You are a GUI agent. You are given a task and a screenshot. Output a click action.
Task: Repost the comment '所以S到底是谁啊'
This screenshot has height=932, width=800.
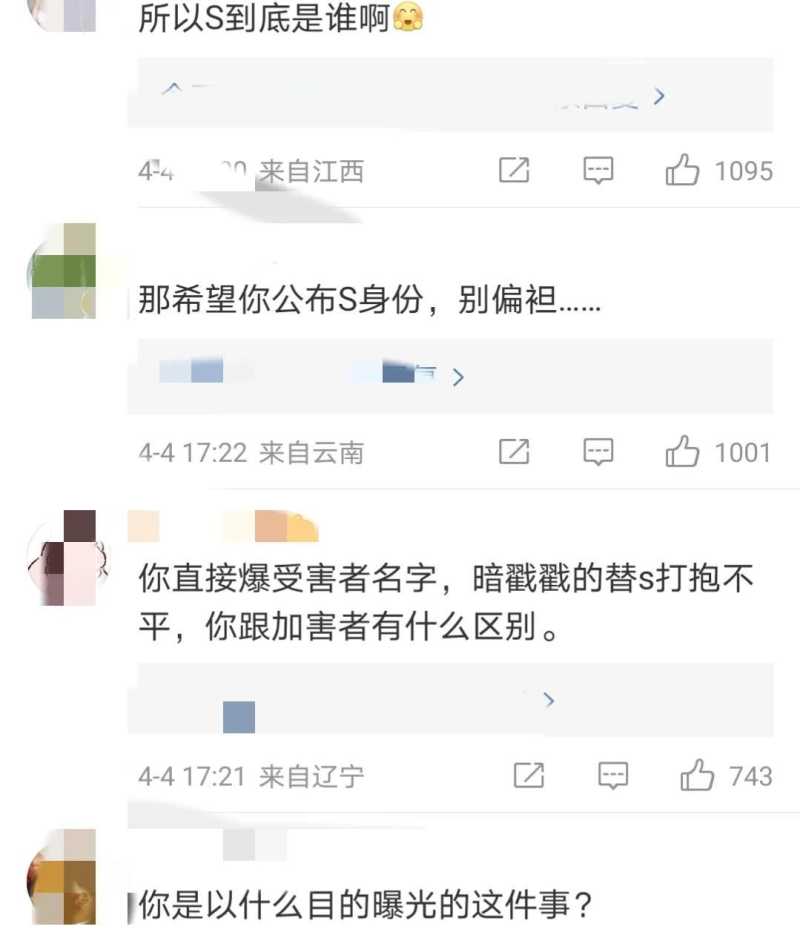pos(513,171)
